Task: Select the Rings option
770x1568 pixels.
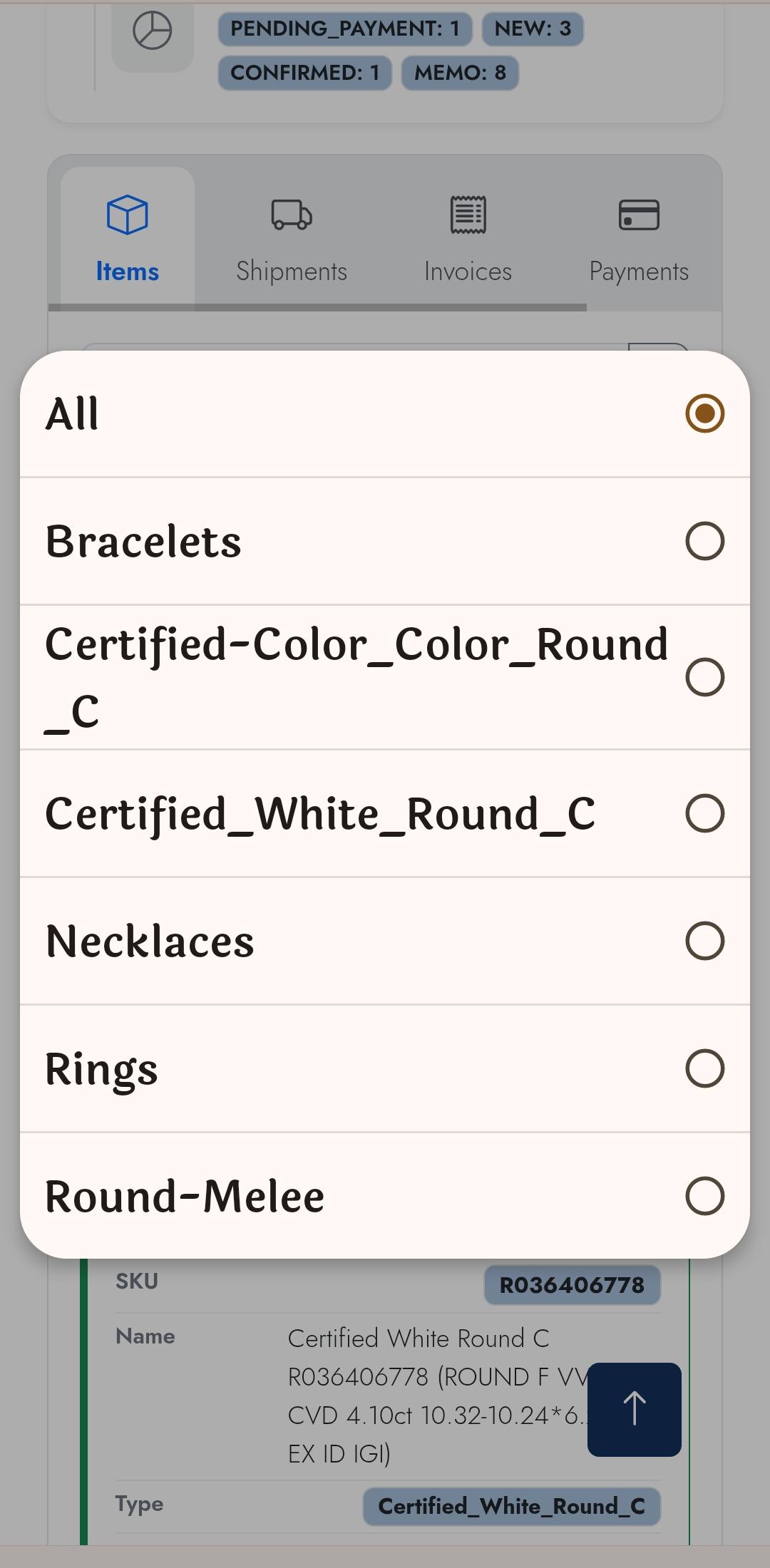Action: [x=385, y=1068]
